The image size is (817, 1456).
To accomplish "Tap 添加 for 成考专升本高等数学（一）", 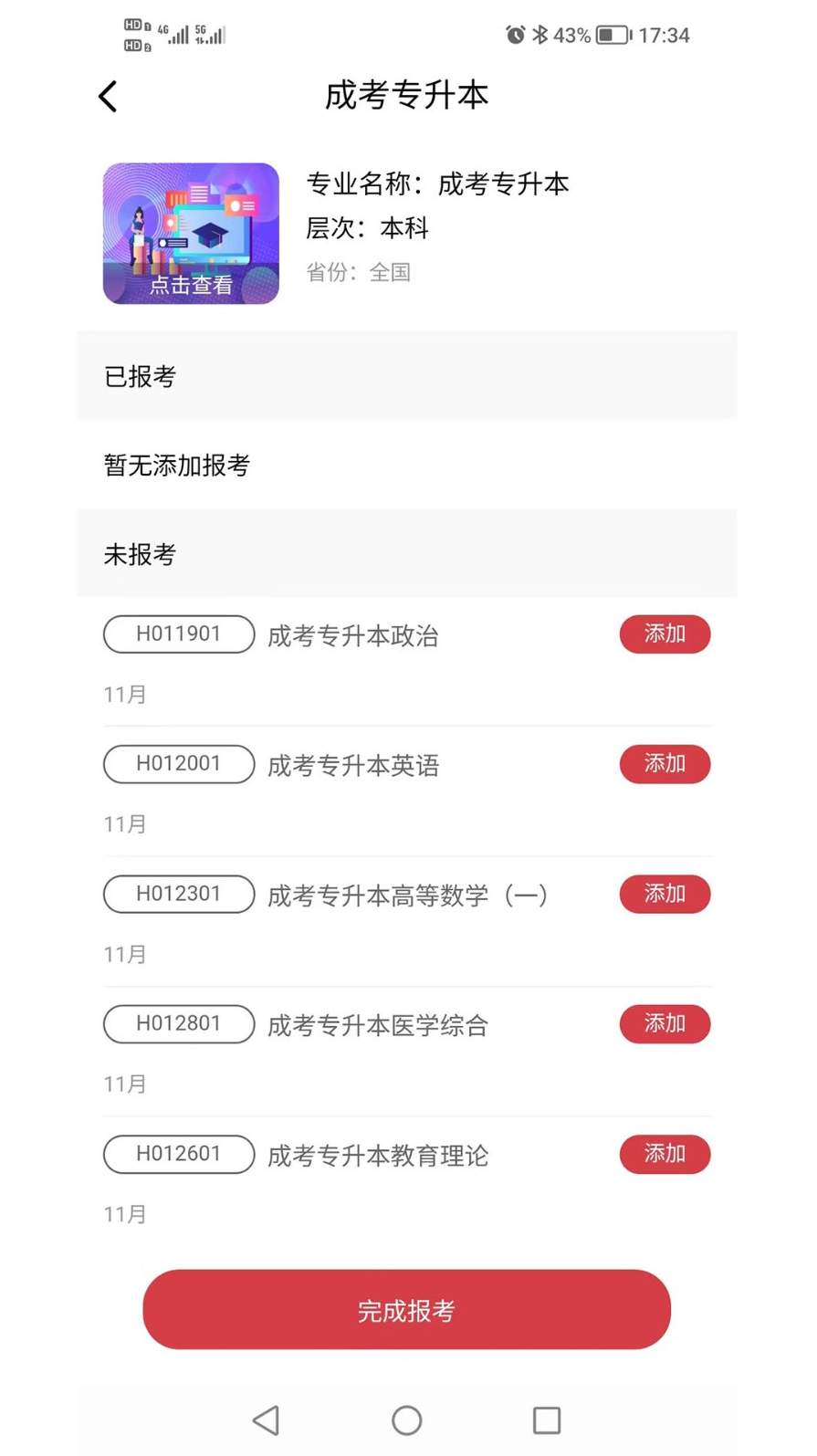I will pos(665,894).
